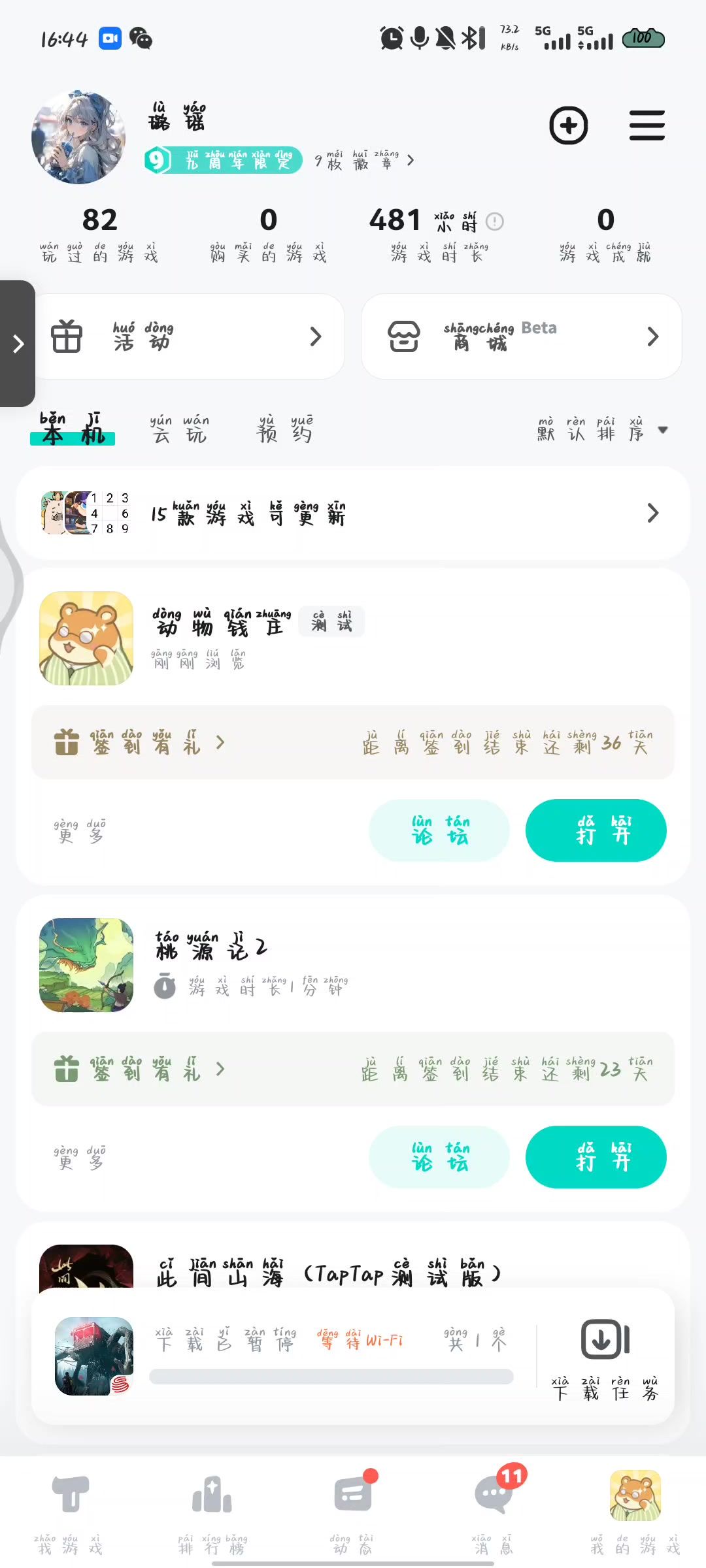Open the 商城 Beta card
Viewport: 706px width, 1568px height.
point(521,336)
